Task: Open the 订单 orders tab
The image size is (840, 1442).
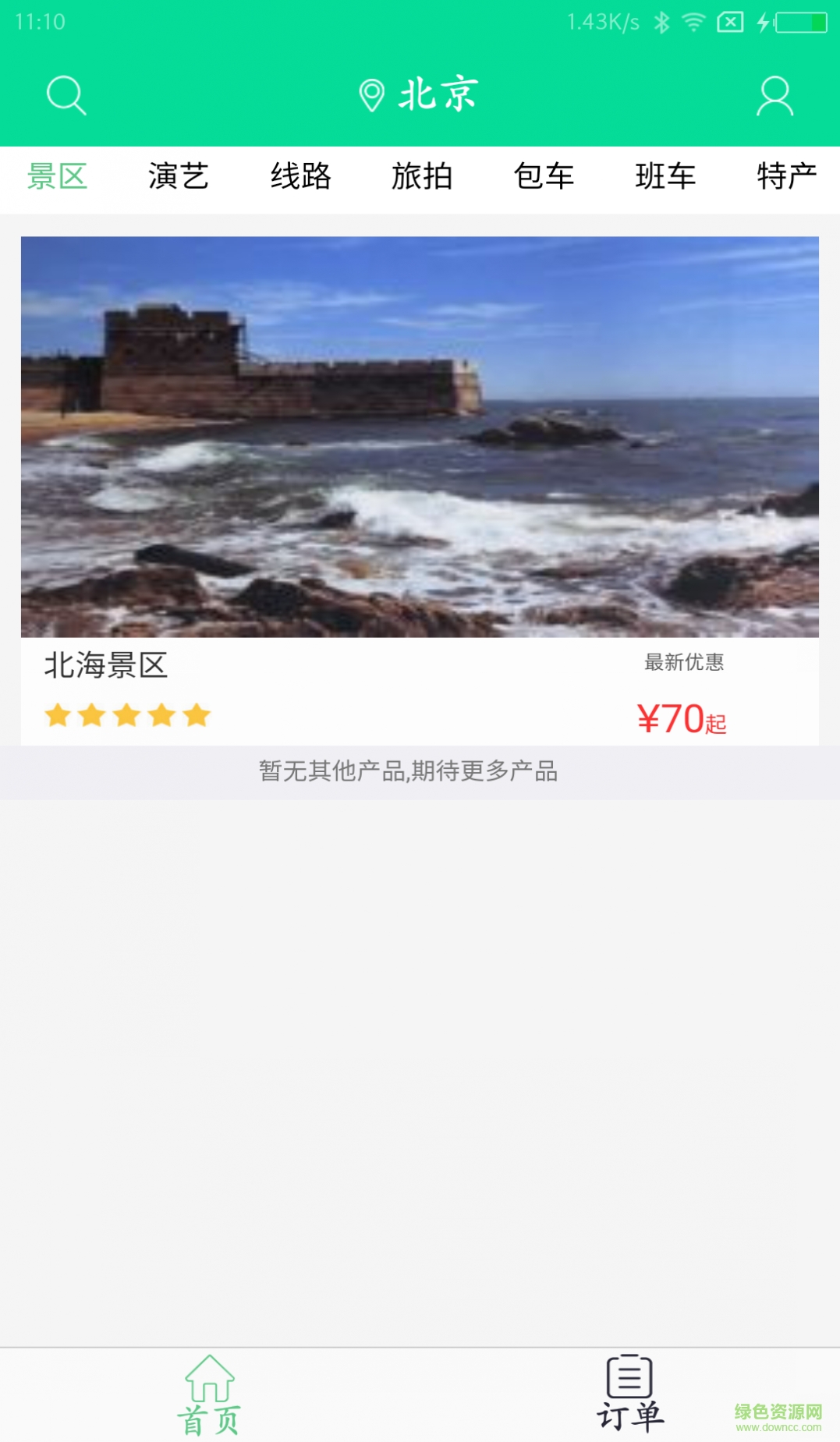Action: coord(630,1394)
